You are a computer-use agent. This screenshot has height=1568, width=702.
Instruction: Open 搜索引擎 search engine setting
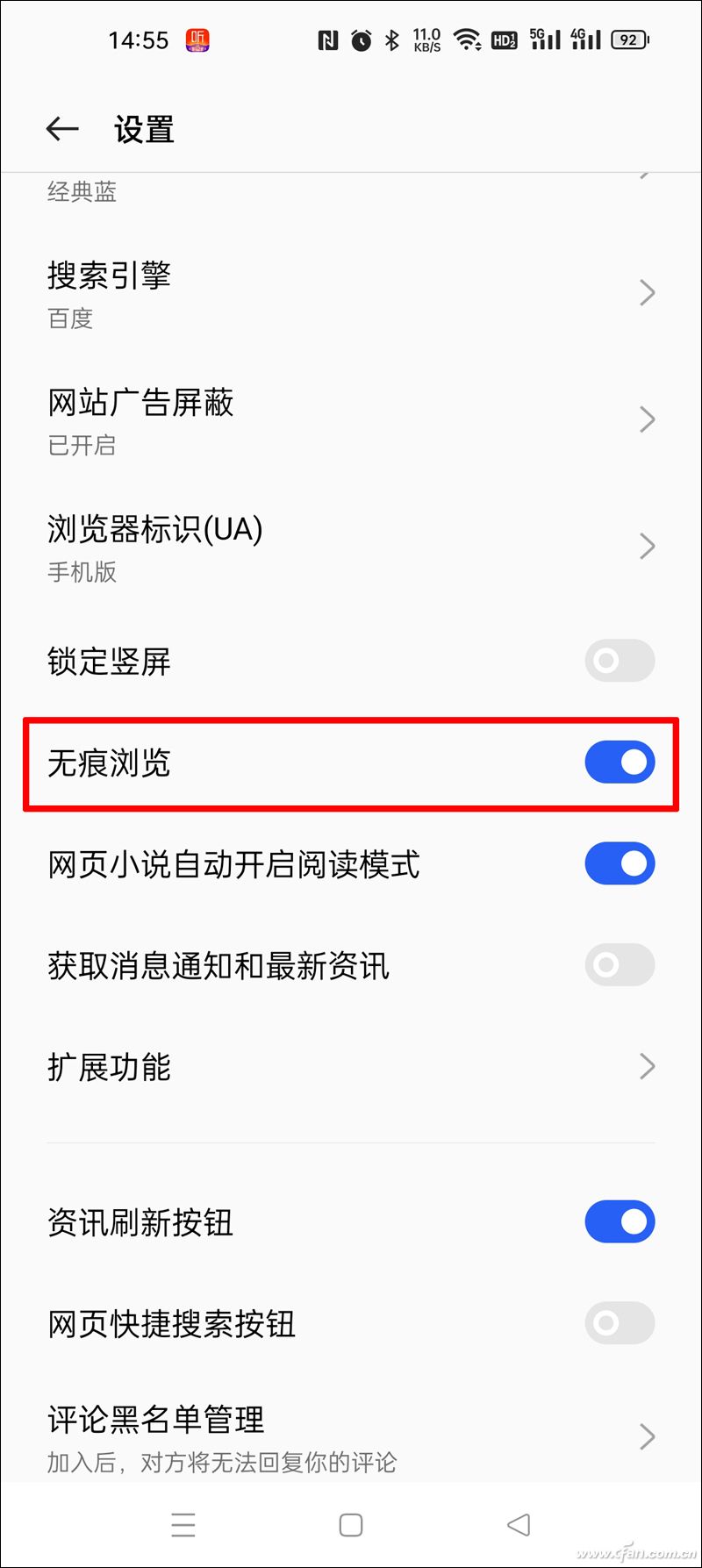pos(351,294)
